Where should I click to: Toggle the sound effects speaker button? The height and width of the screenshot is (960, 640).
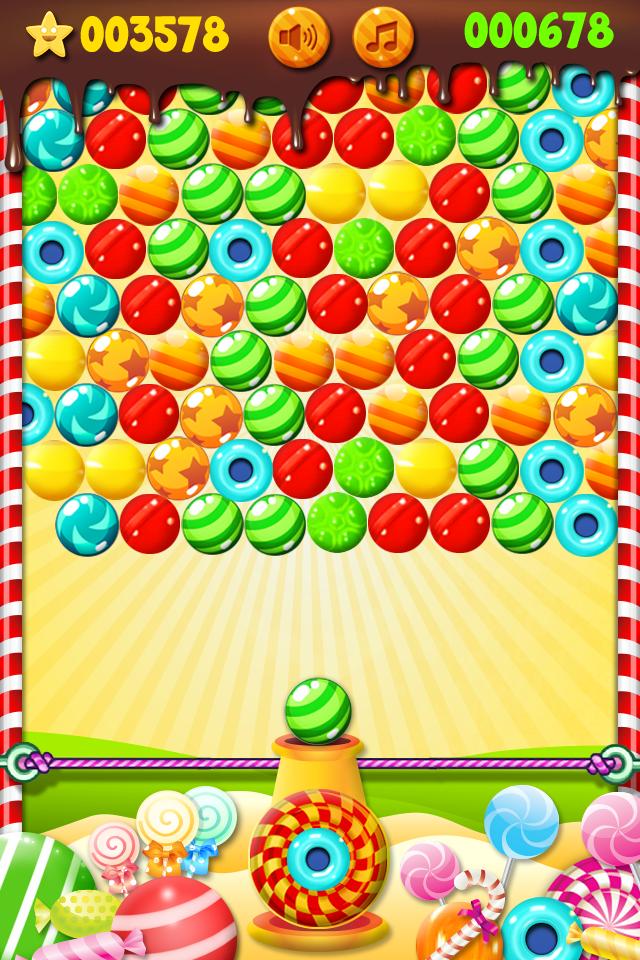tap(298, 37)
